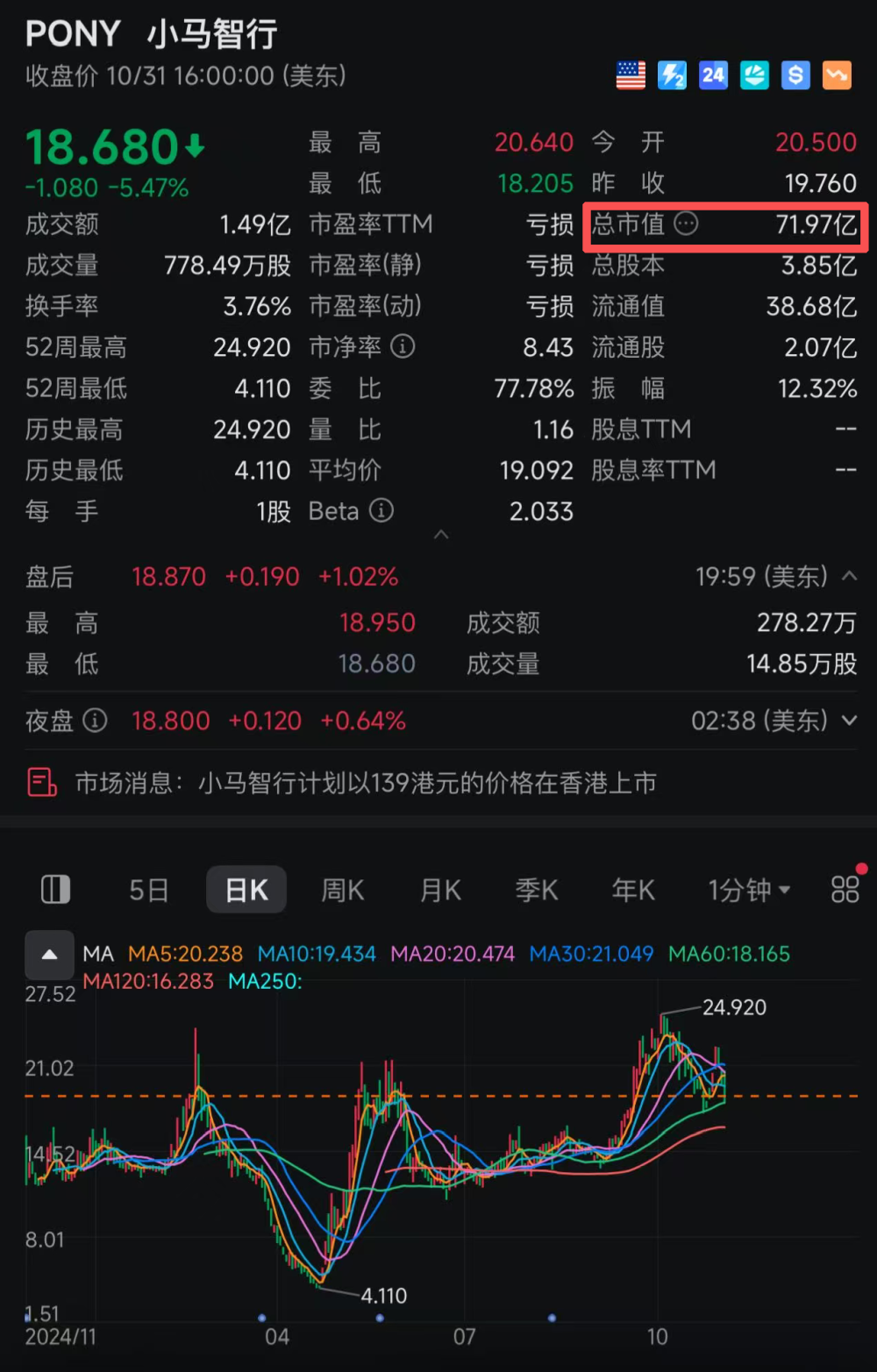Open the Hong Kong listing news headline
Image resolution: width=877 pixels, height=1372 pixels.
coord(429,782)
